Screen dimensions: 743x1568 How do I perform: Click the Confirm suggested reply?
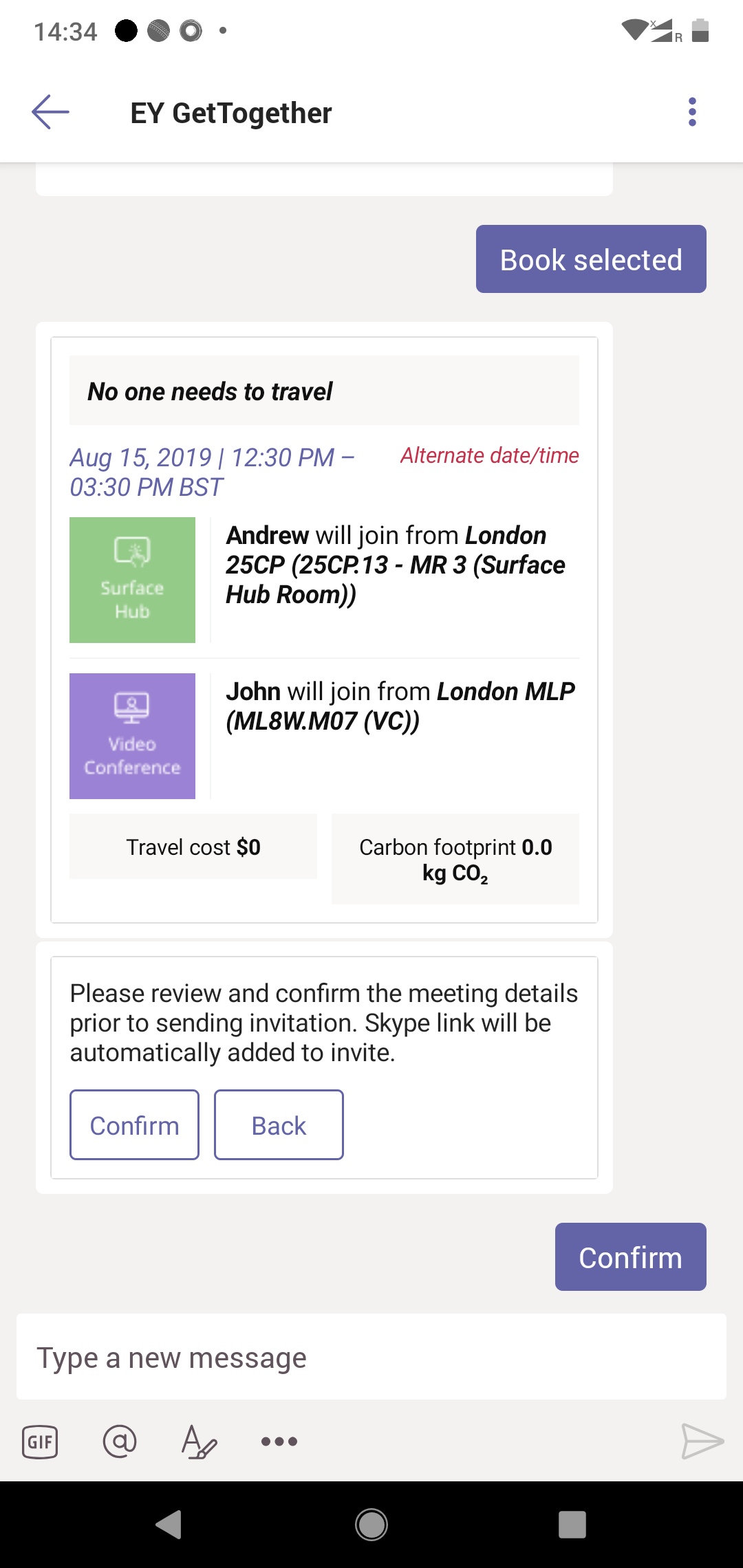pos(630,1256)
